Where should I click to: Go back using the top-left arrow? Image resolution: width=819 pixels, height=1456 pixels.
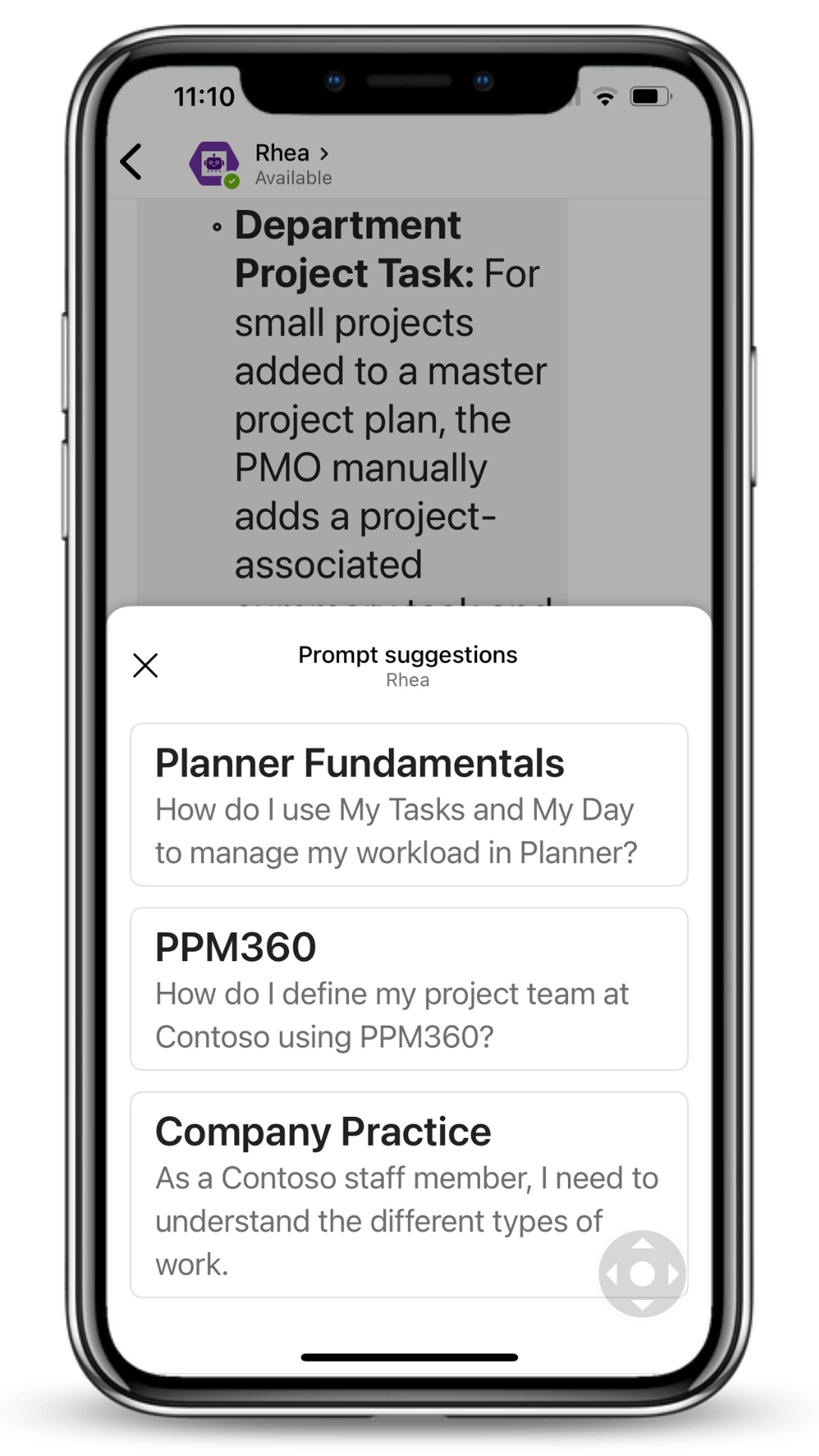(132, 162)
